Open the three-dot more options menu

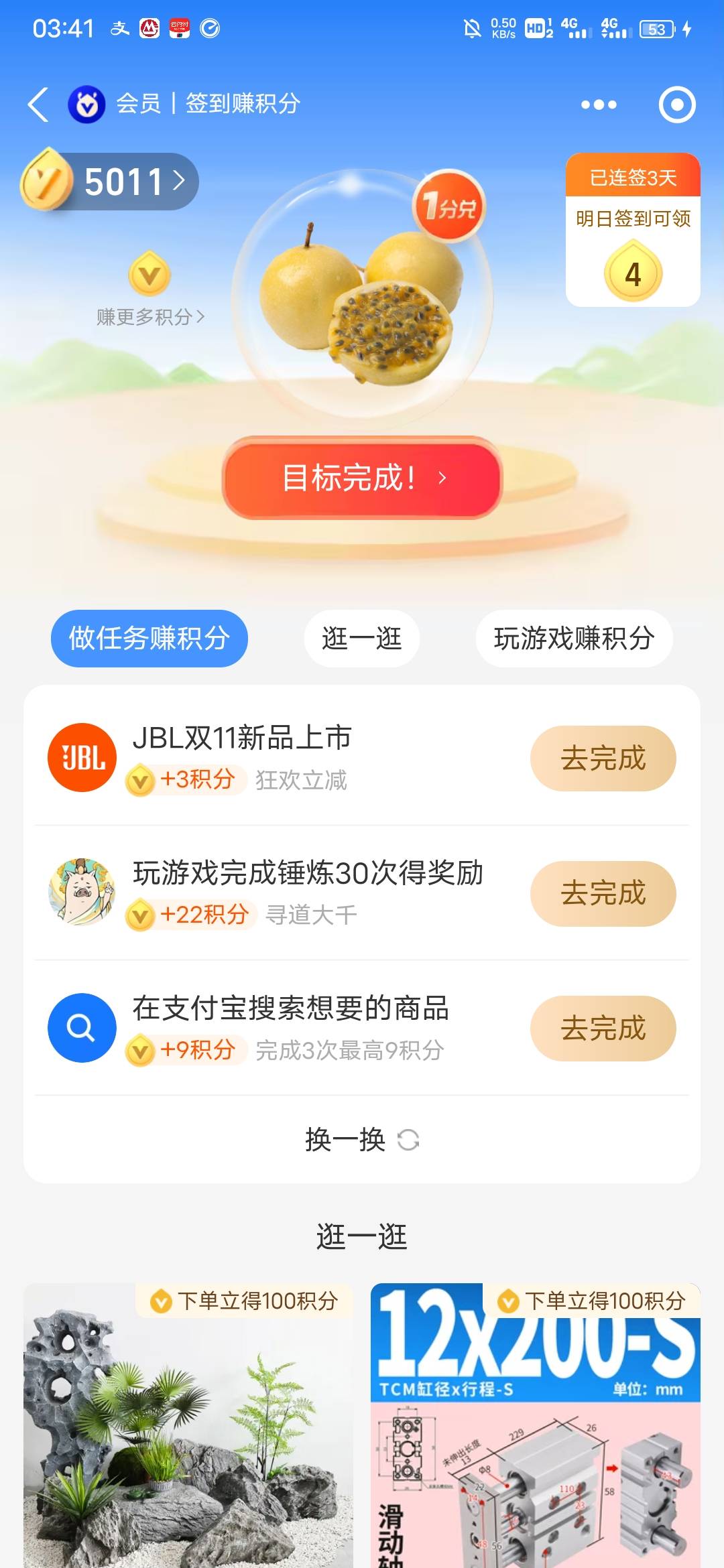coord(599,105)
